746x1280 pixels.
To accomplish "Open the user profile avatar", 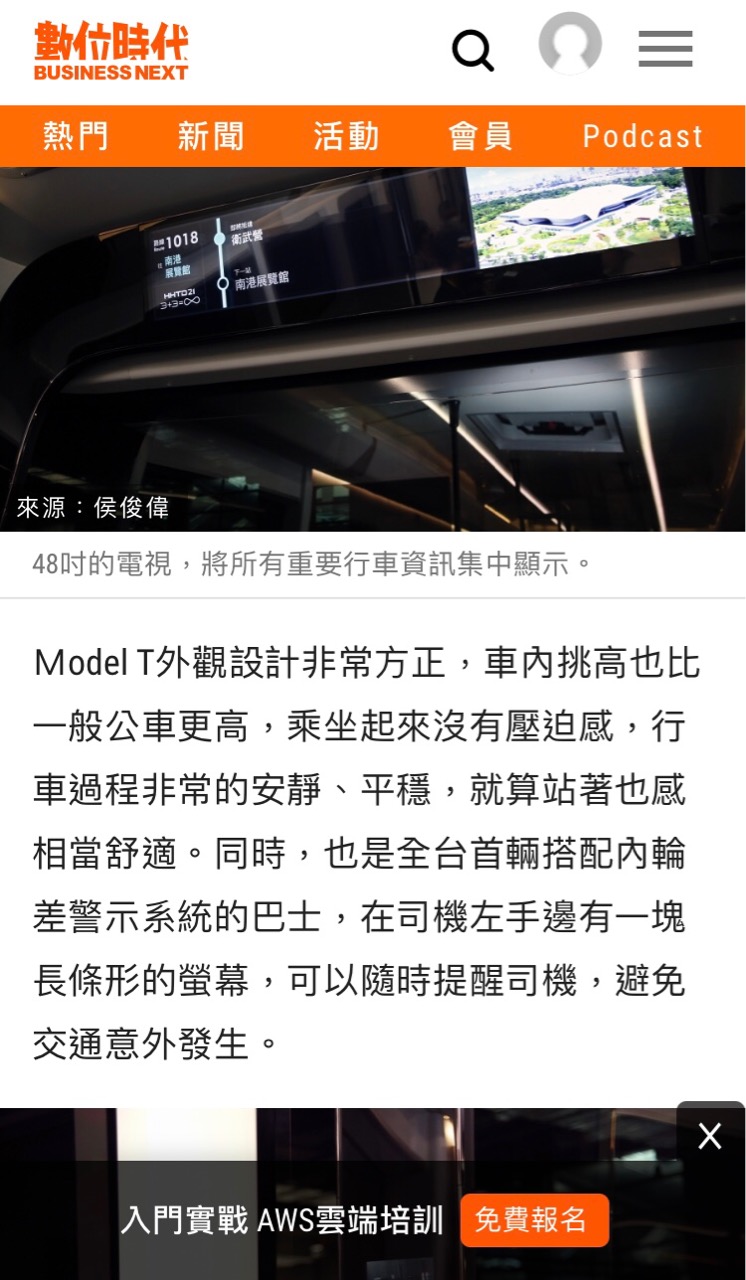I will pyautogui.click(x=570, y=44).
